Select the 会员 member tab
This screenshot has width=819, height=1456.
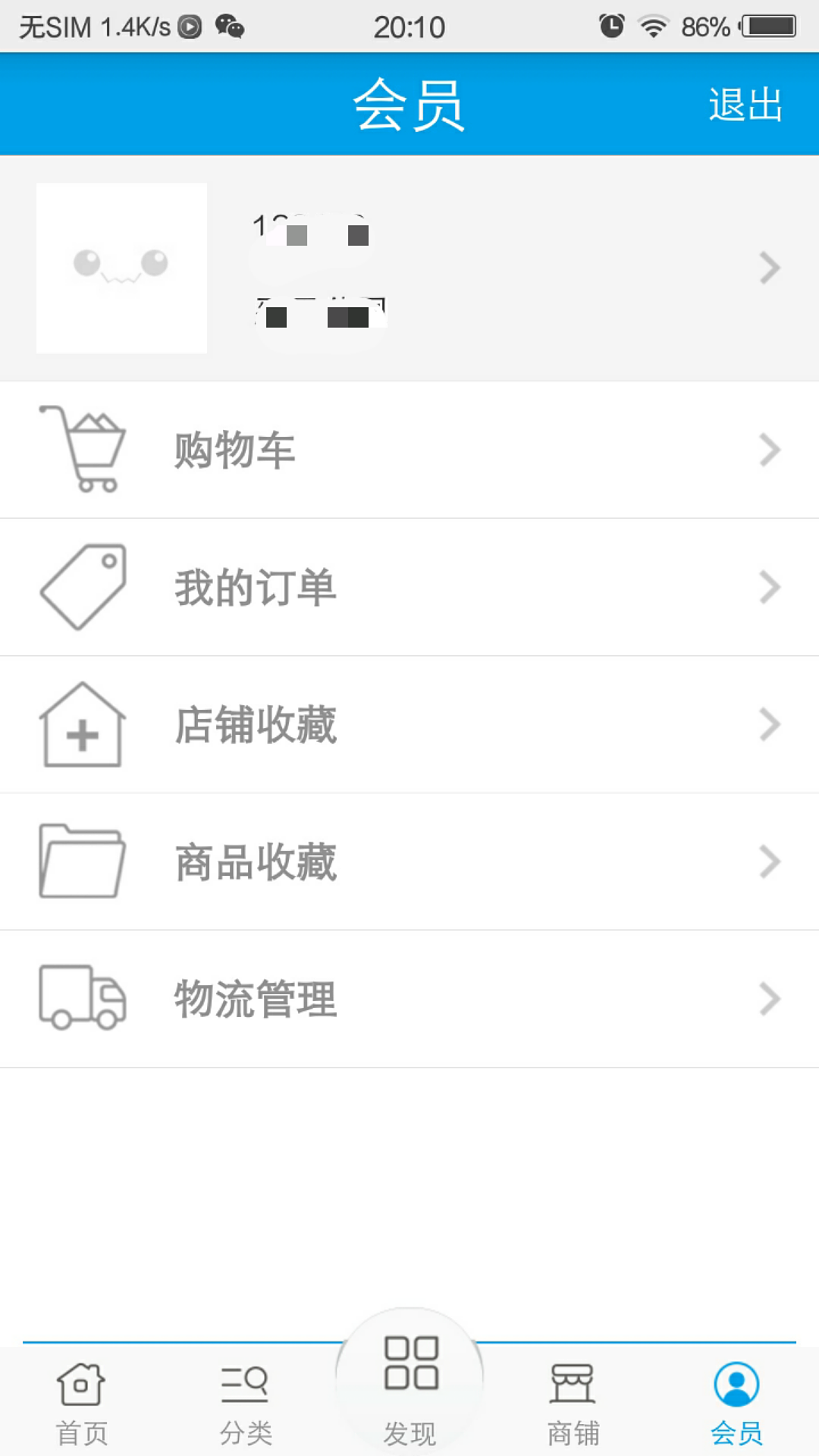click(x=736, y=1403)
